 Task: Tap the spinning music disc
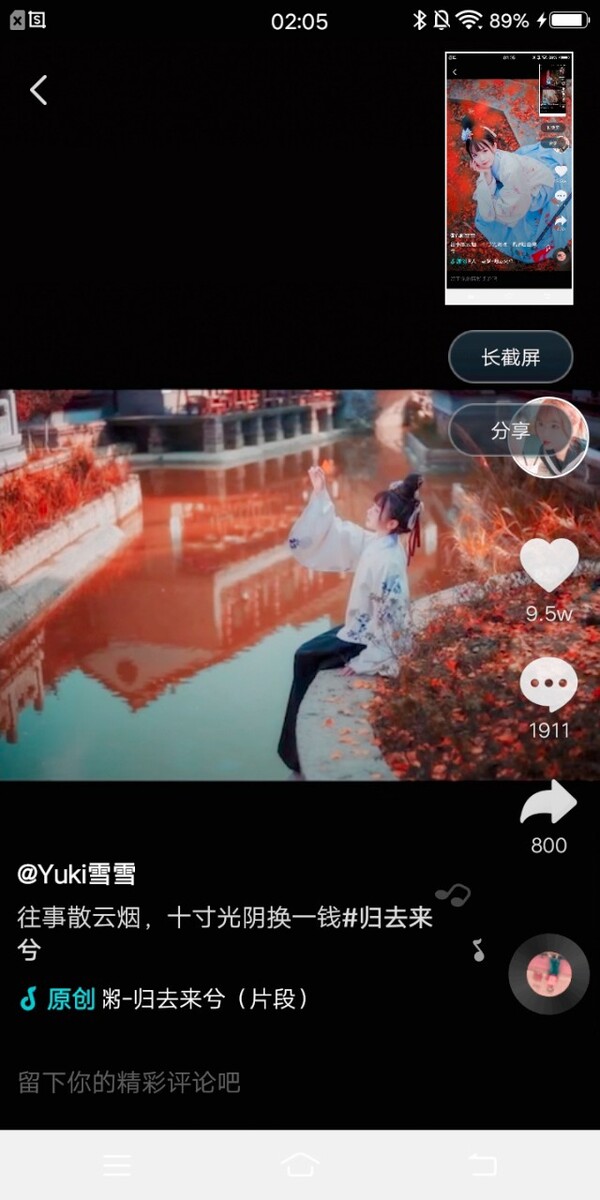tap(549, 972)
